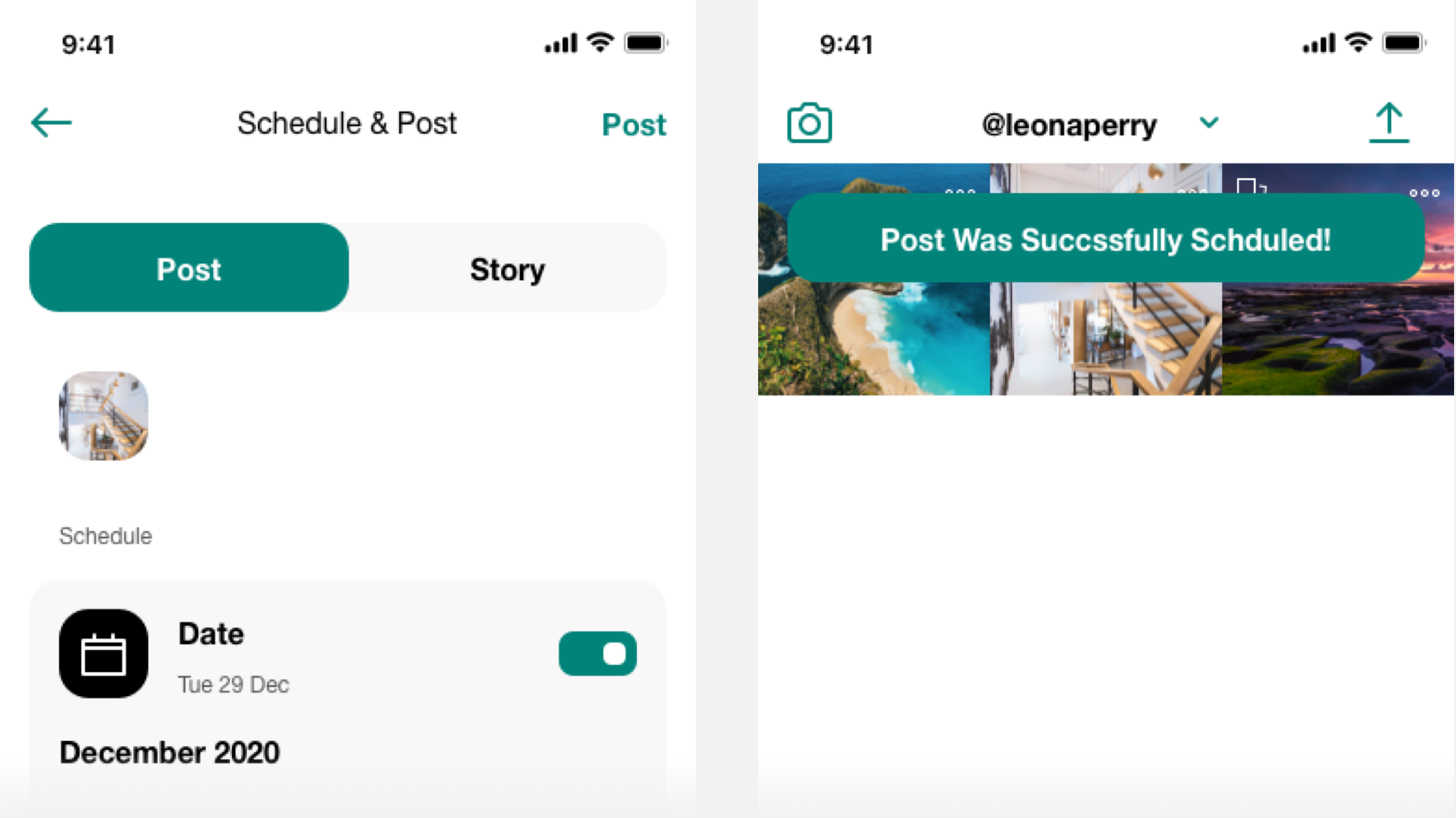Screen dimensions: 1456x818
Task: Expand the @leonaperry account dropdown
Action: (1208, 123)
